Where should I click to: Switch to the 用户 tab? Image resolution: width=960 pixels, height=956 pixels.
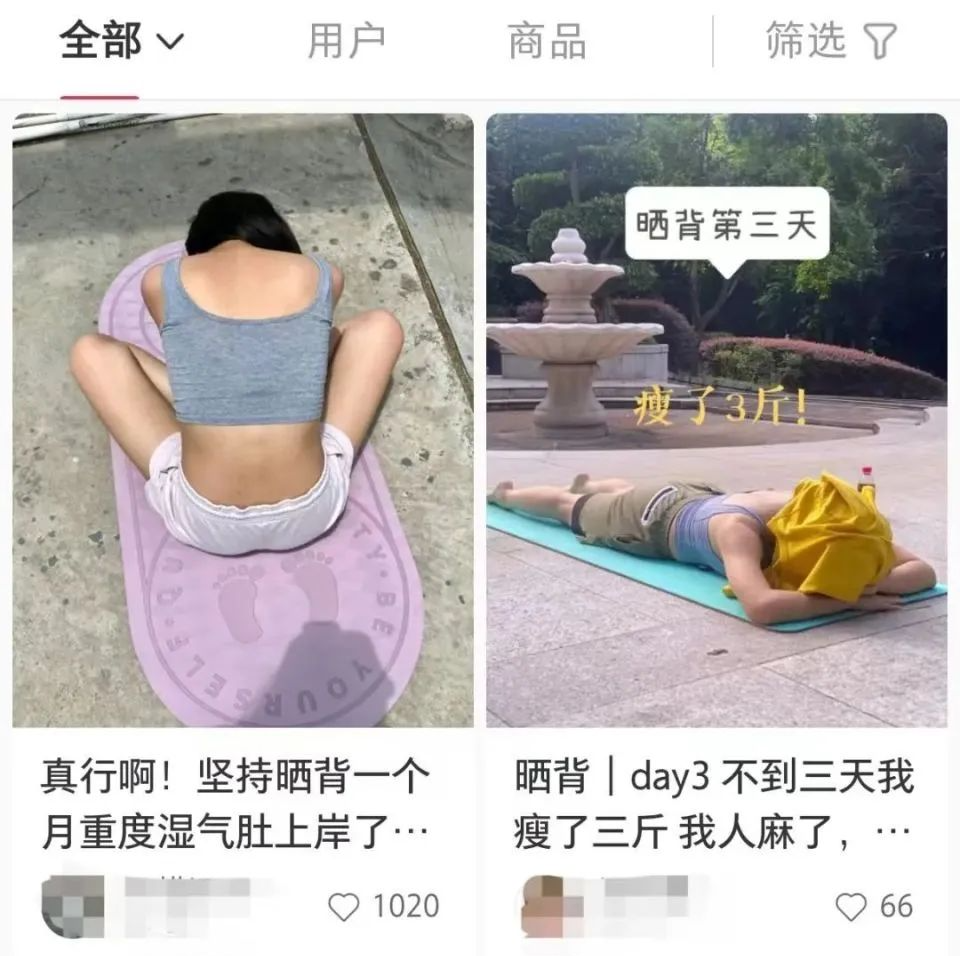click(x=345, y=42)
